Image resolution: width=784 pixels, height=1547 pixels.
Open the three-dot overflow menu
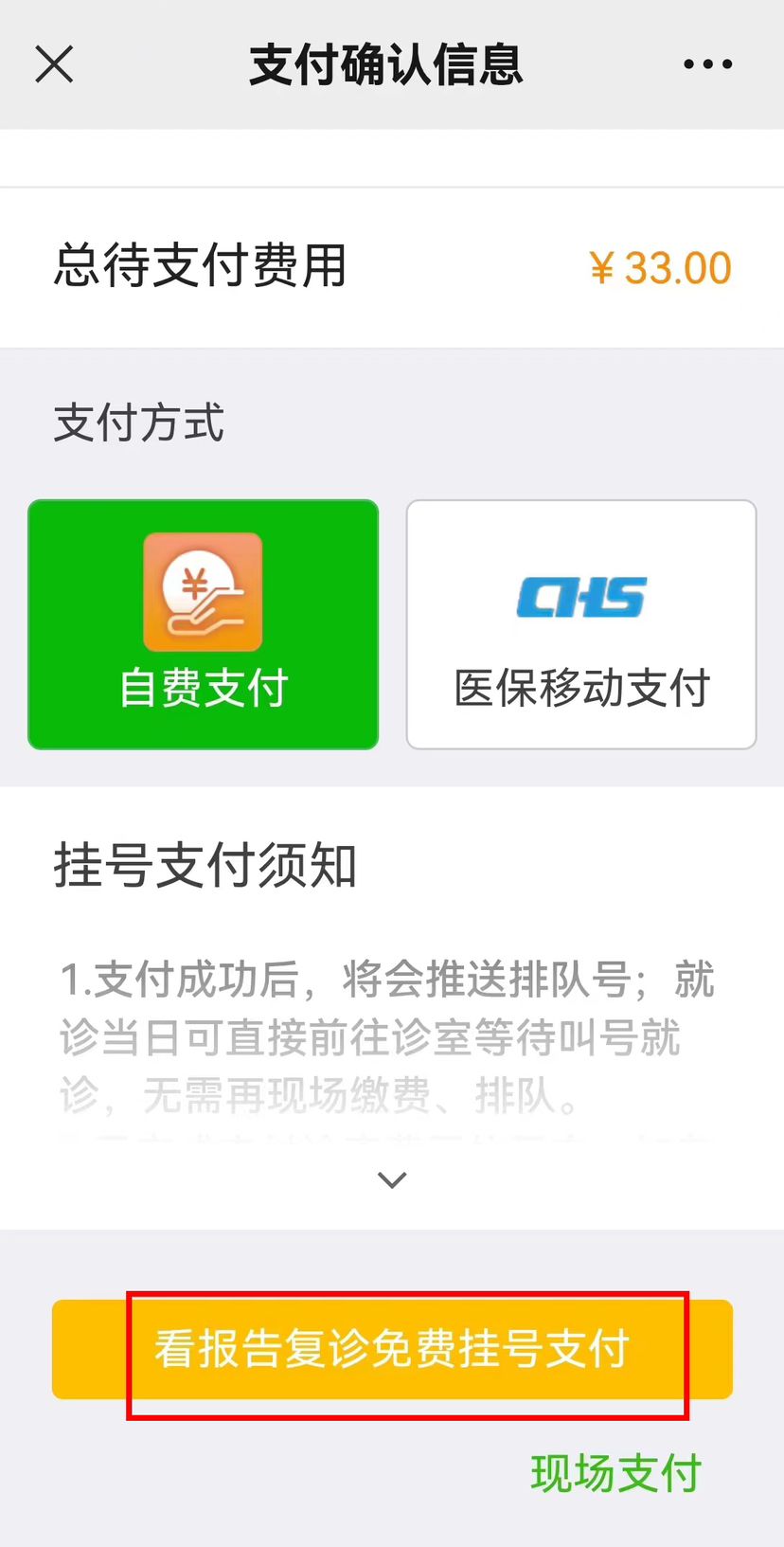pyautogui.click(x=707, y=64)
